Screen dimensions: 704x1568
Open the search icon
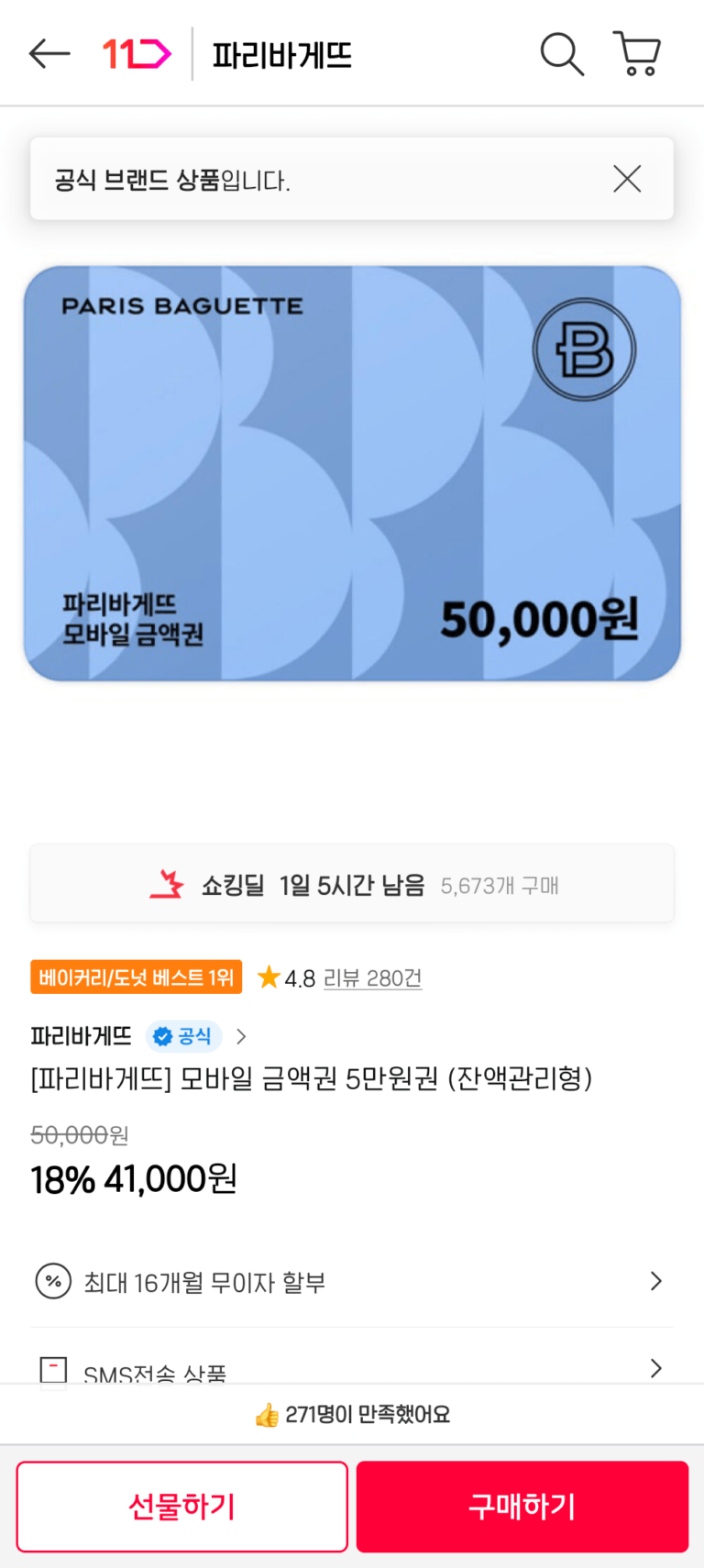click(561, 54)
